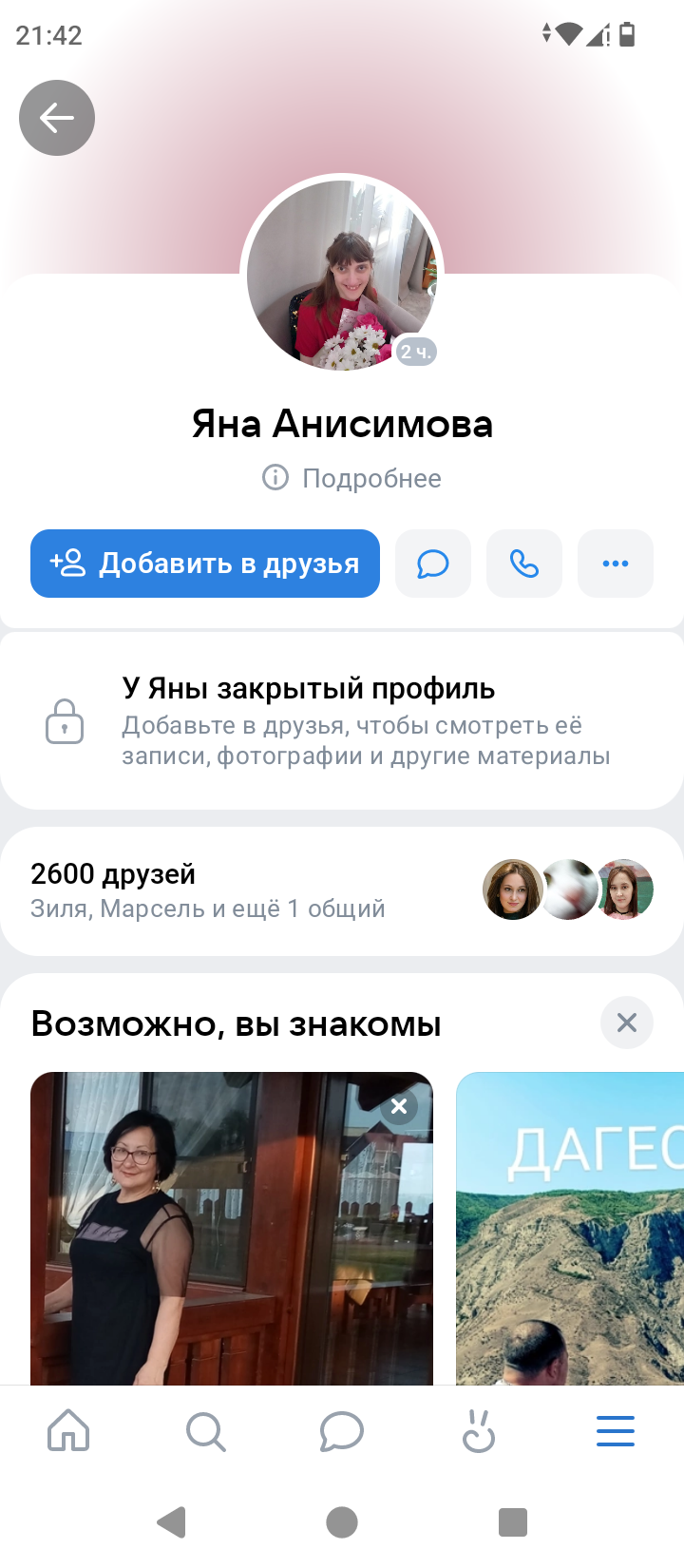Open the waving hand tab in the bottom bar
The image size is (684, 1568).
coord(479,1430)
